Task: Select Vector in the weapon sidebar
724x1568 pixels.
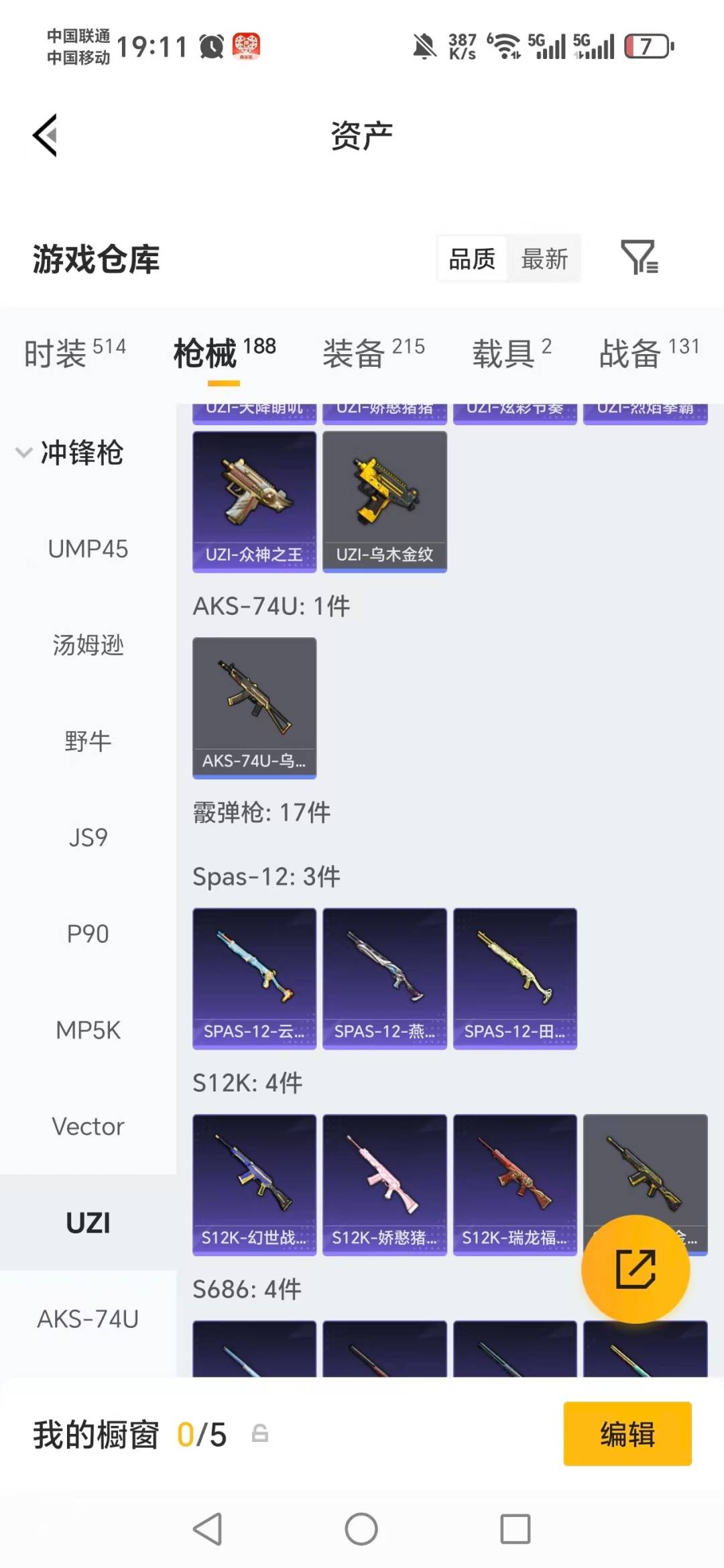Action: tap(88, 1126)
